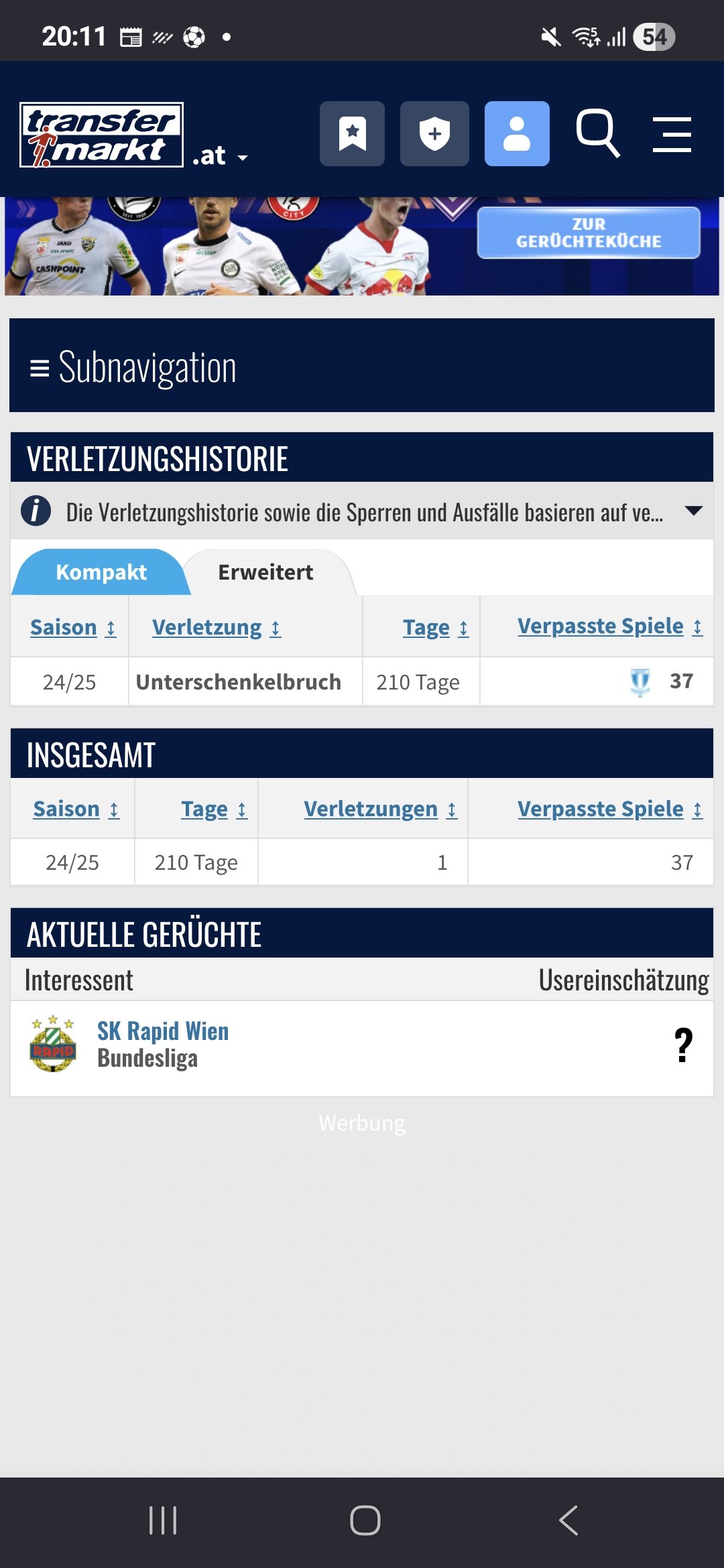Tap the Zur Gerüchteküche button
Image resolution: width=724 pixels, height=1568 pixels.
[589, 233]
